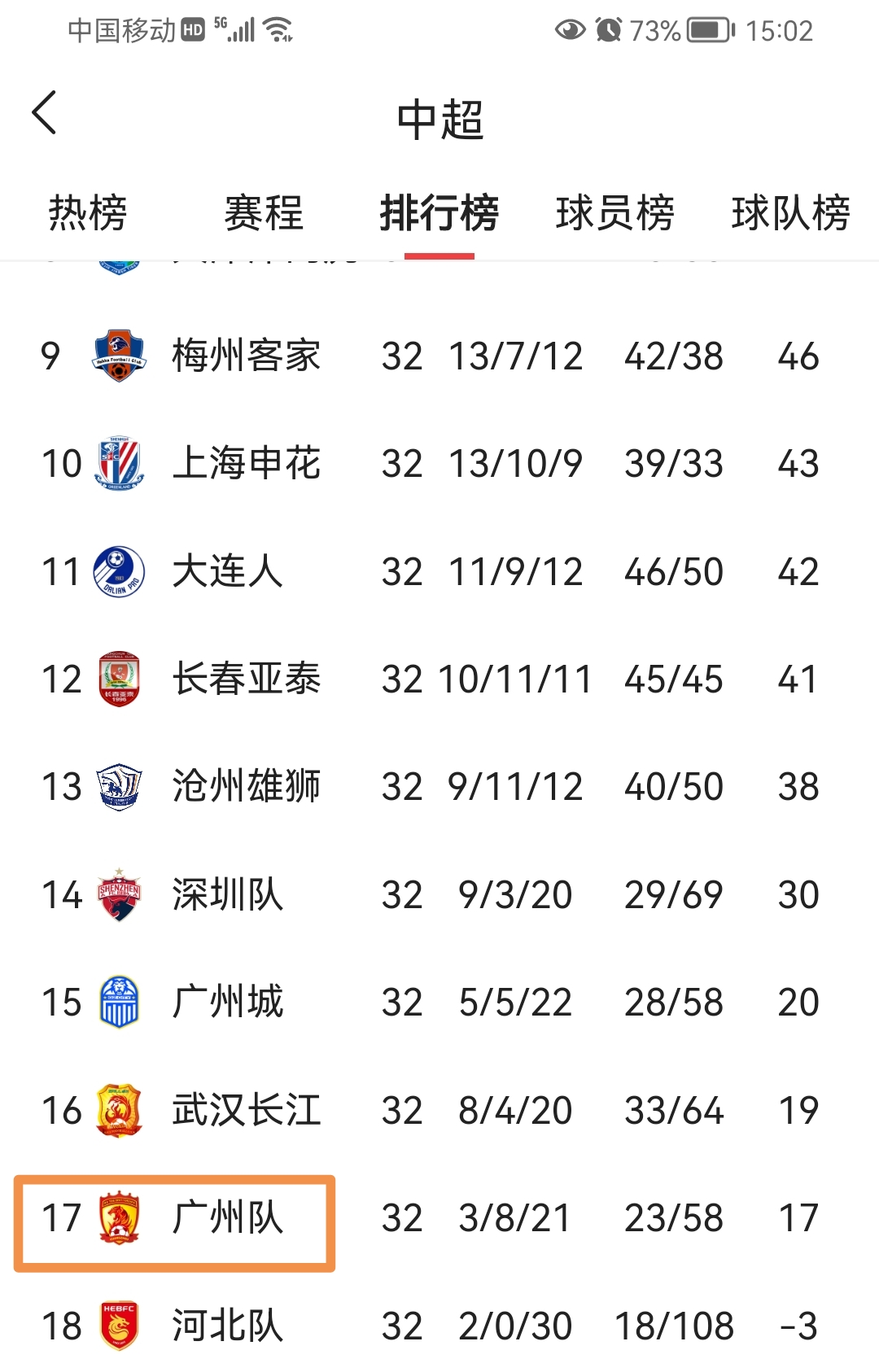The height and width of the screenshot is (1372, 879).
Task: Go back using the top-left arrow
Action: 45,112
